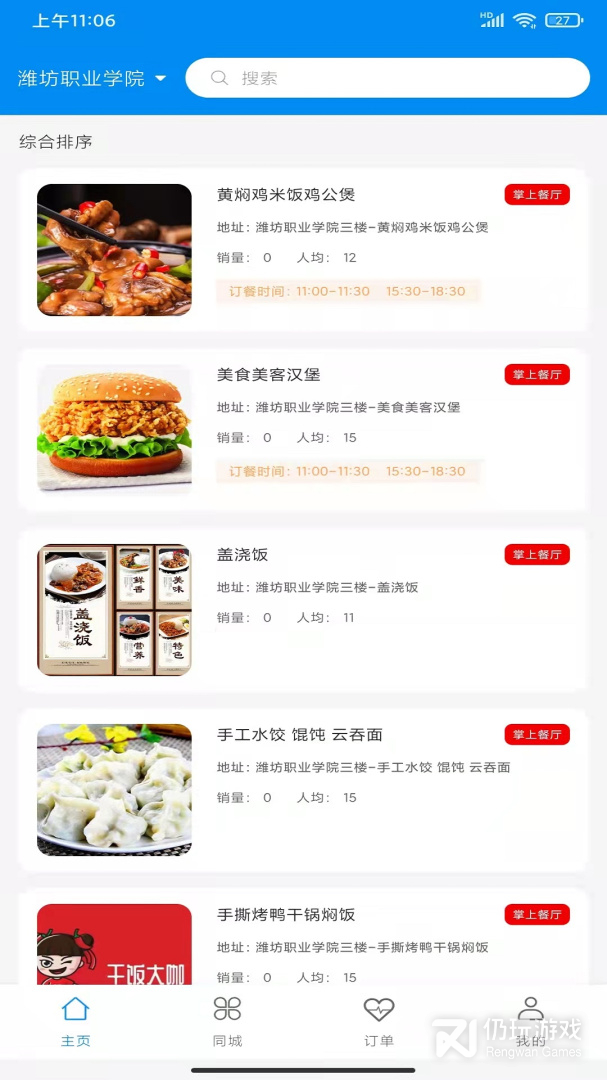View the 手工水饺 馄饨 云吞面 card
The height and width of the screenshot is (1080, 607).
coord(303,790)
